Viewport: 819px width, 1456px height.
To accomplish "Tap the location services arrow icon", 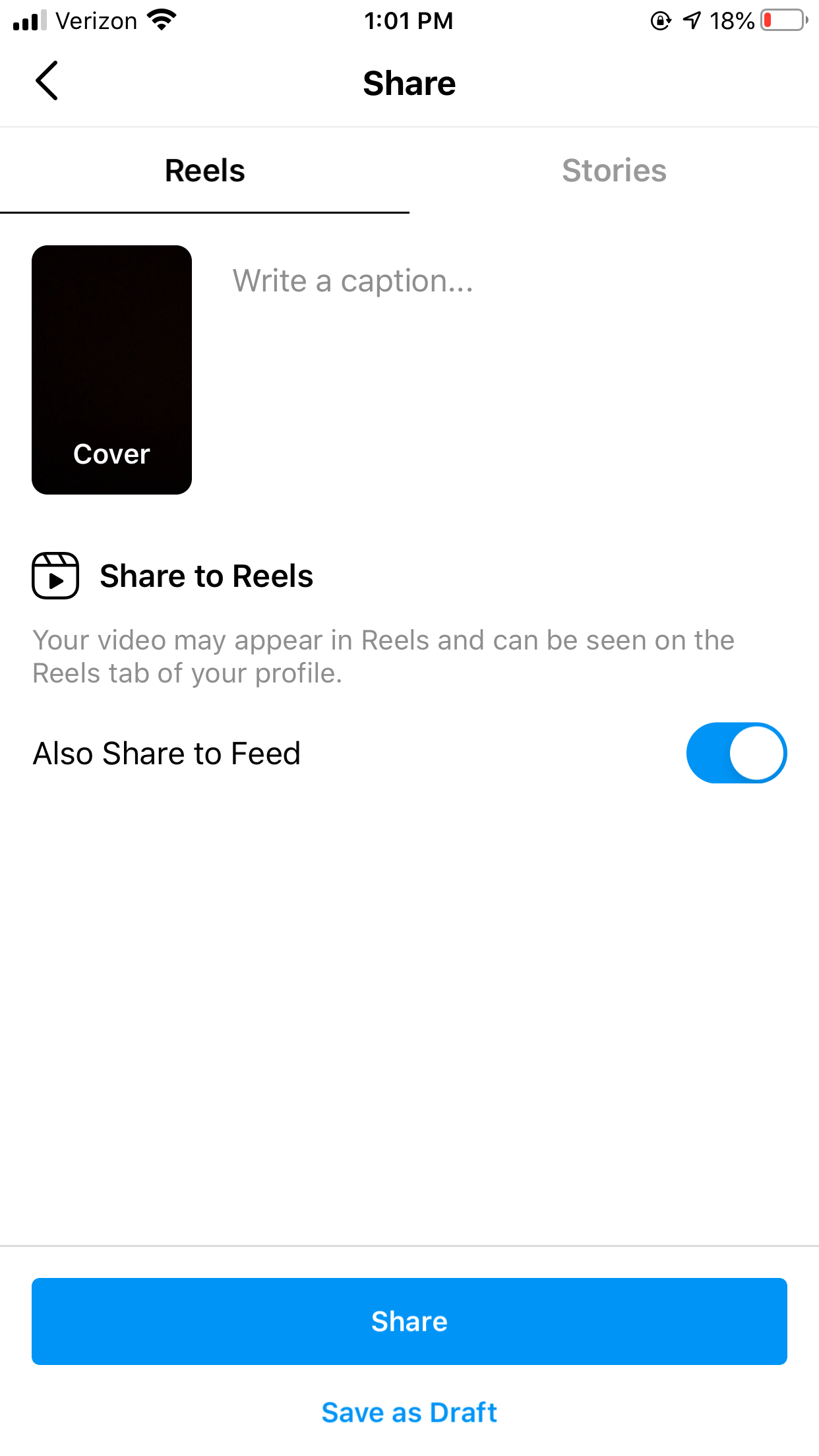I will [x=690, y=20].
